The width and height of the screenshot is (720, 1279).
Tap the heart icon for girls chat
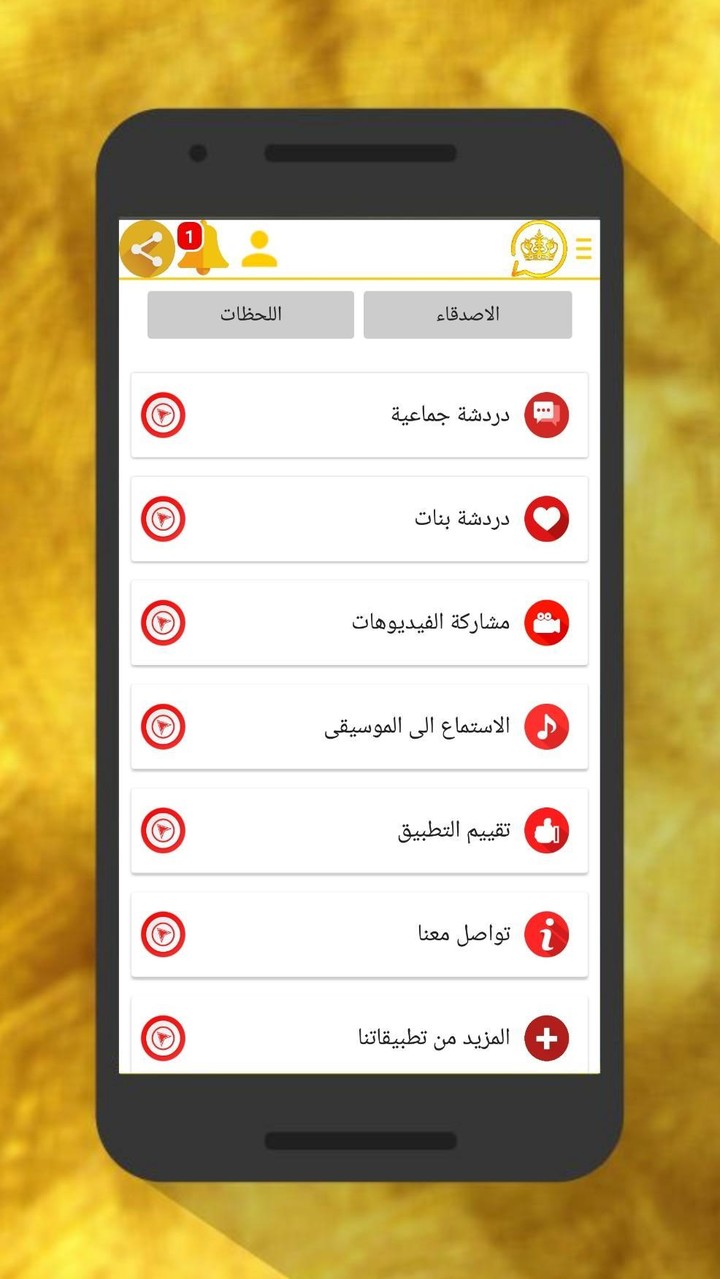coord(545,518)
